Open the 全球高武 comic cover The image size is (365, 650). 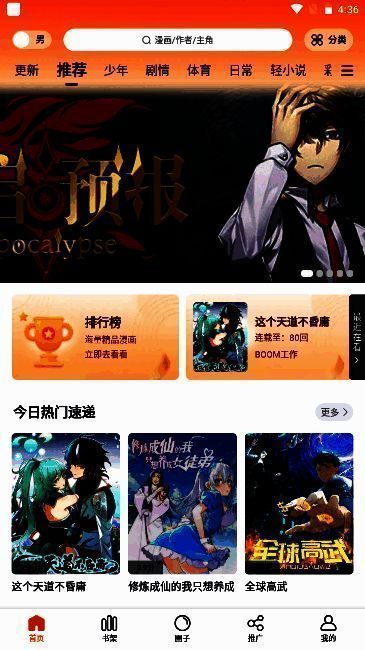[x=299, y=503]
